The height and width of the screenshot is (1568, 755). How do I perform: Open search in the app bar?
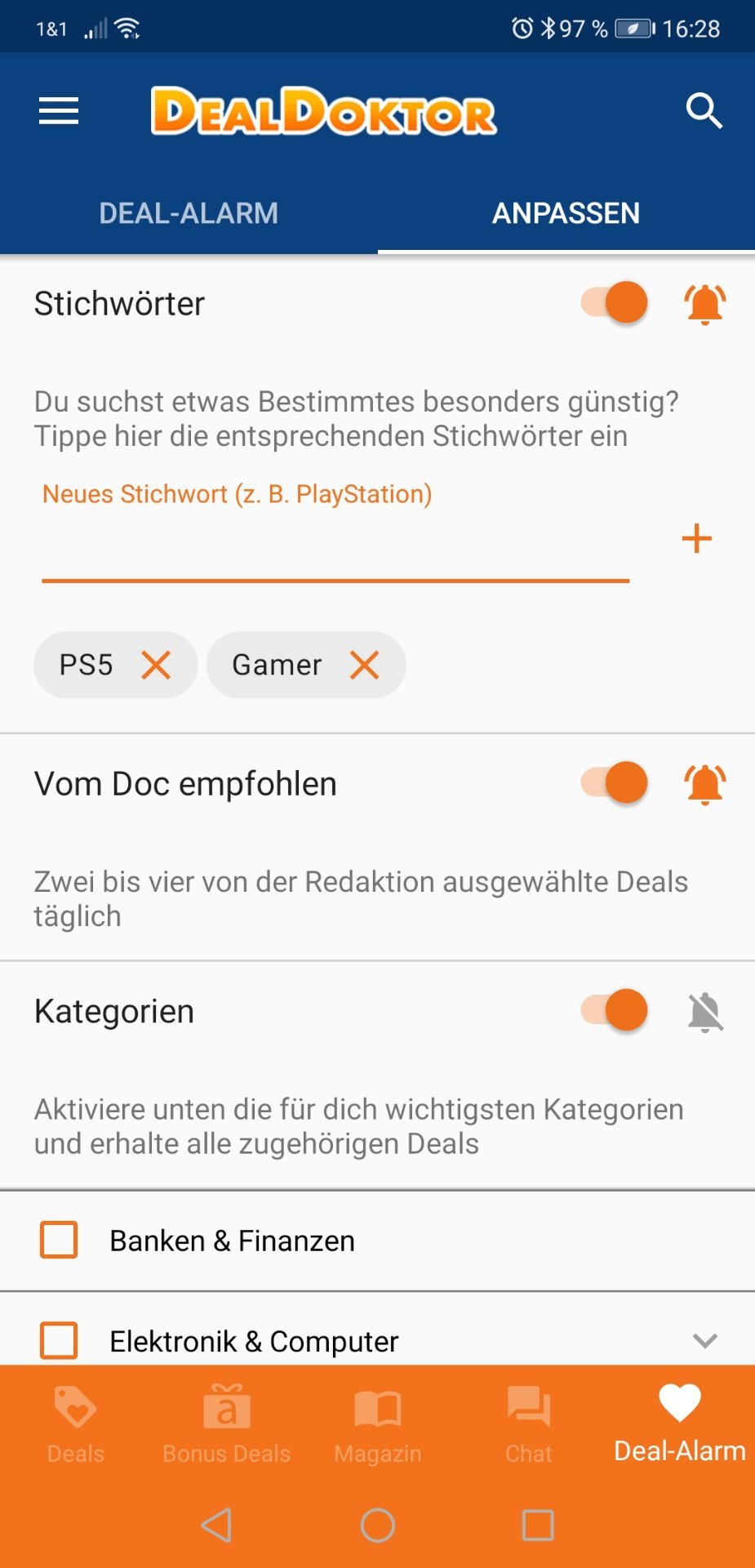704,111
